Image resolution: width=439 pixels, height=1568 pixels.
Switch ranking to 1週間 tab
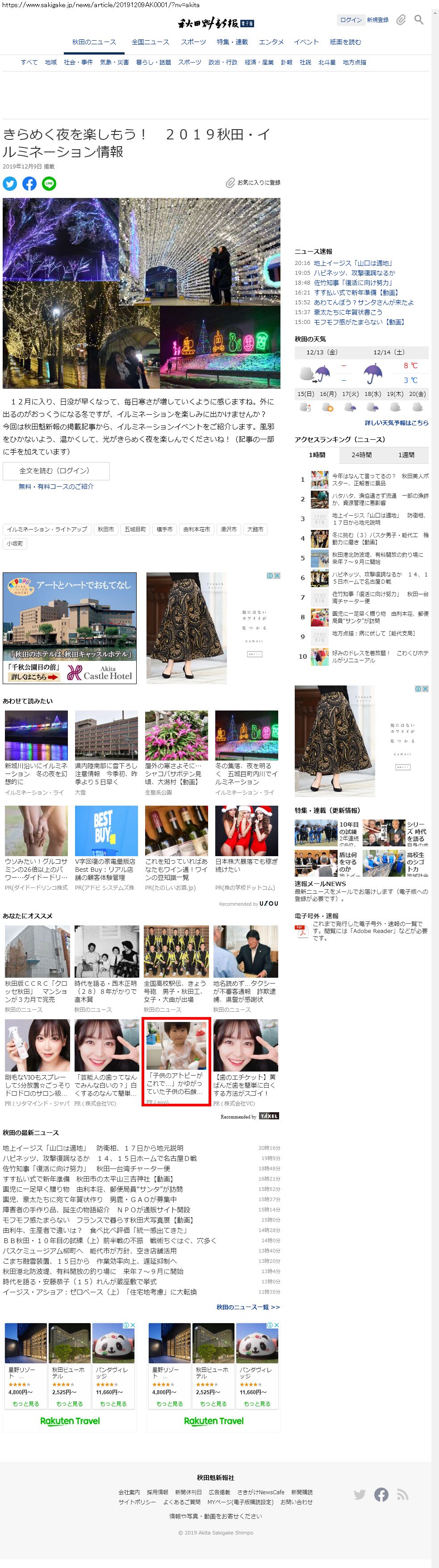[x=406, y=455]
